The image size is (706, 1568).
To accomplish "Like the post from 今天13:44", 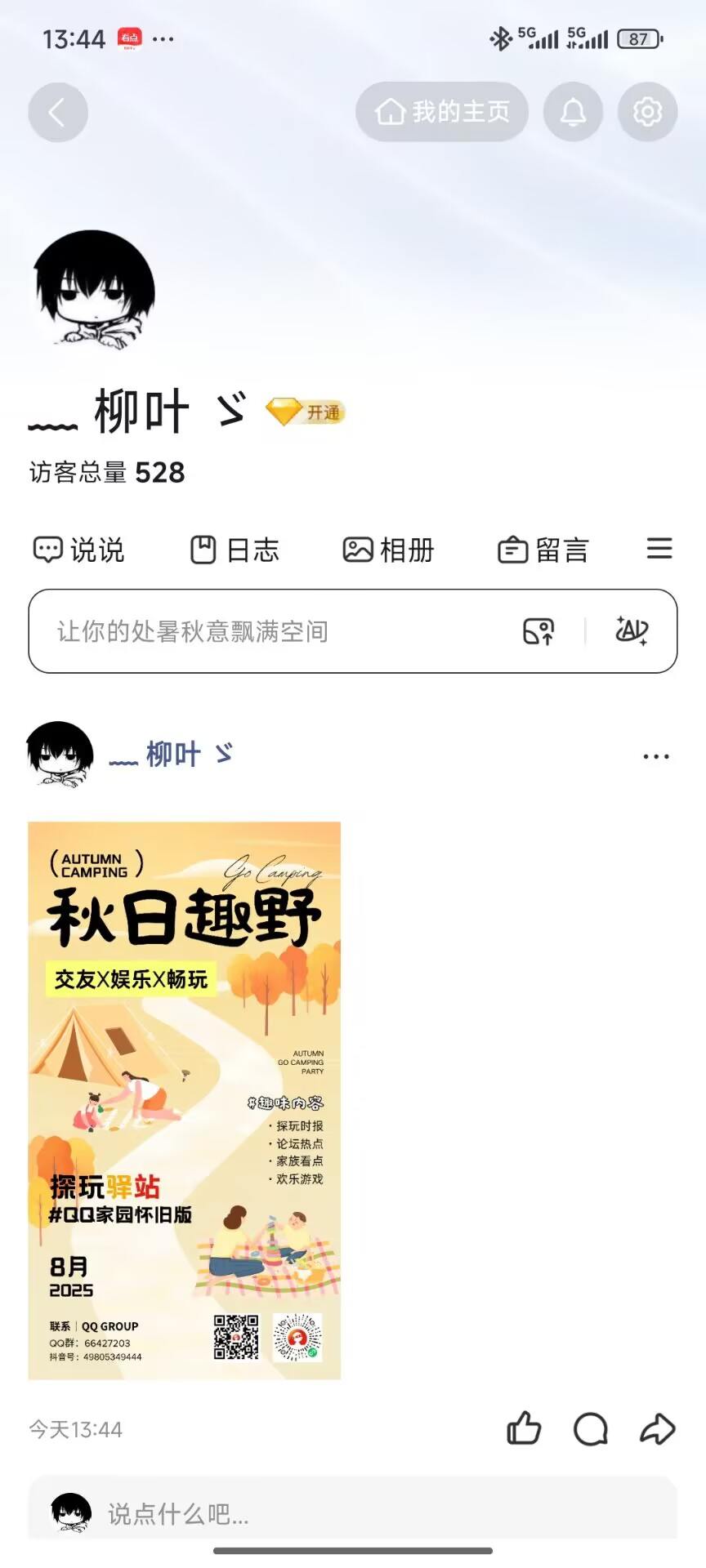I will coord(524,1428).
